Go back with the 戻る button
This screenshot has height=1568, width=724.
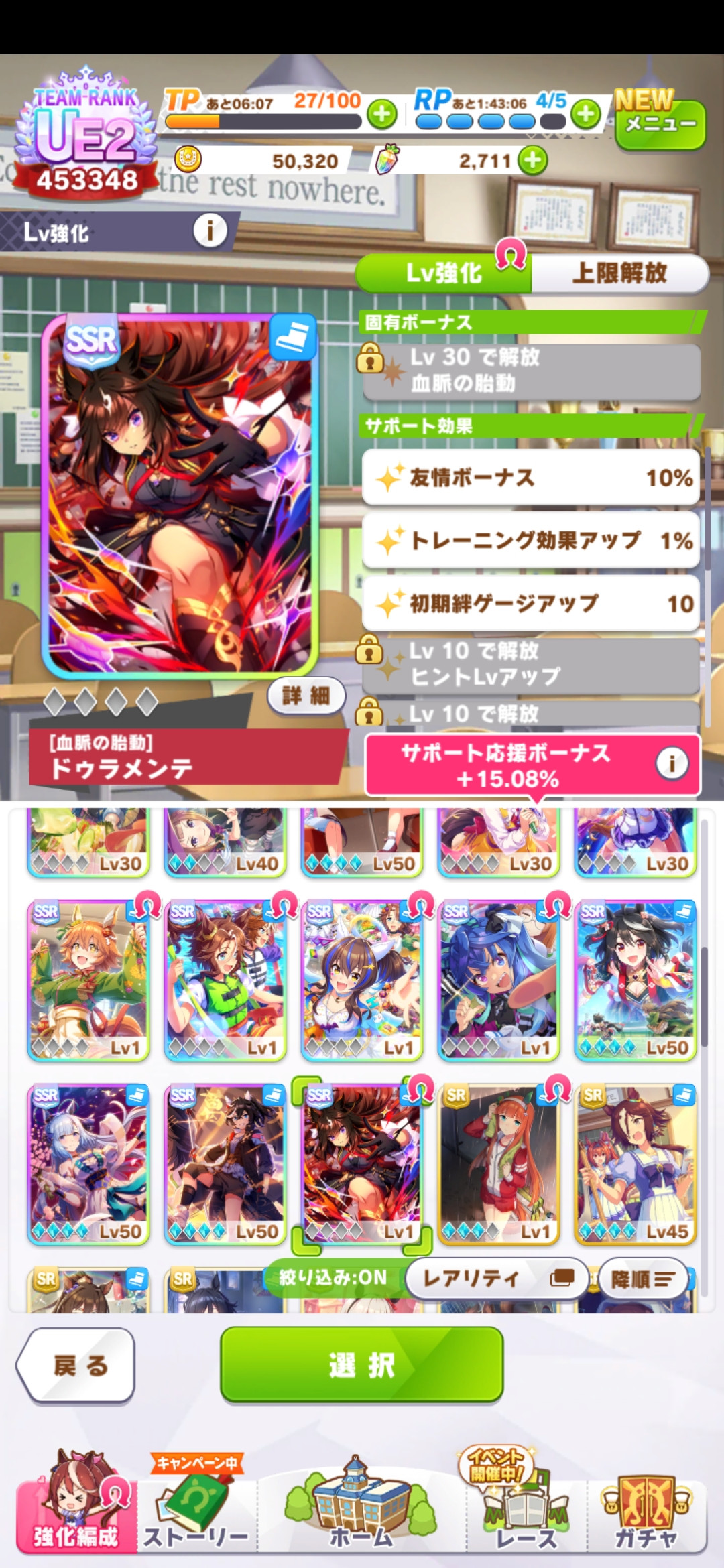click(76, 1365)
